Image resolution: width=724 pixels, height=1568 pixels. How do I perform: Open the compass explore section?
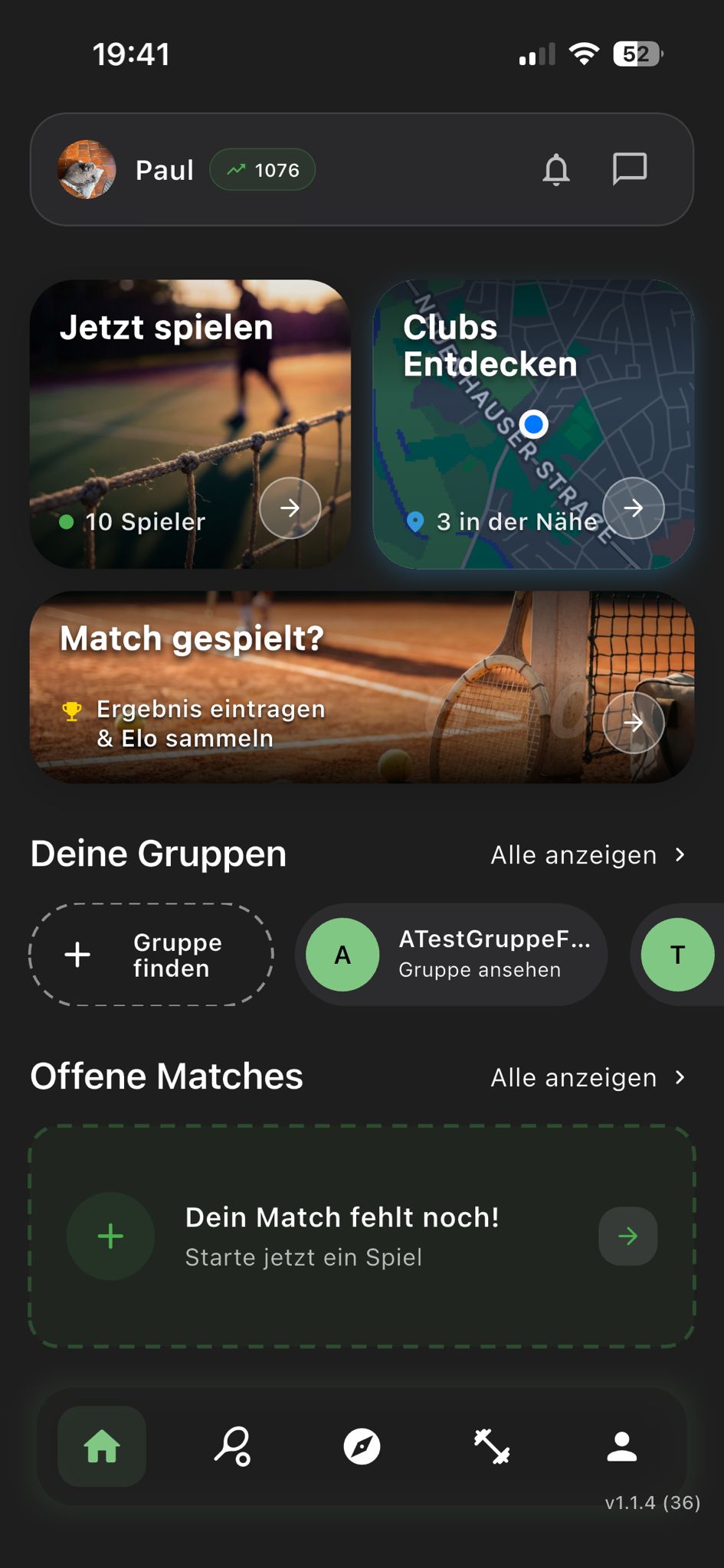point(362,1445)
